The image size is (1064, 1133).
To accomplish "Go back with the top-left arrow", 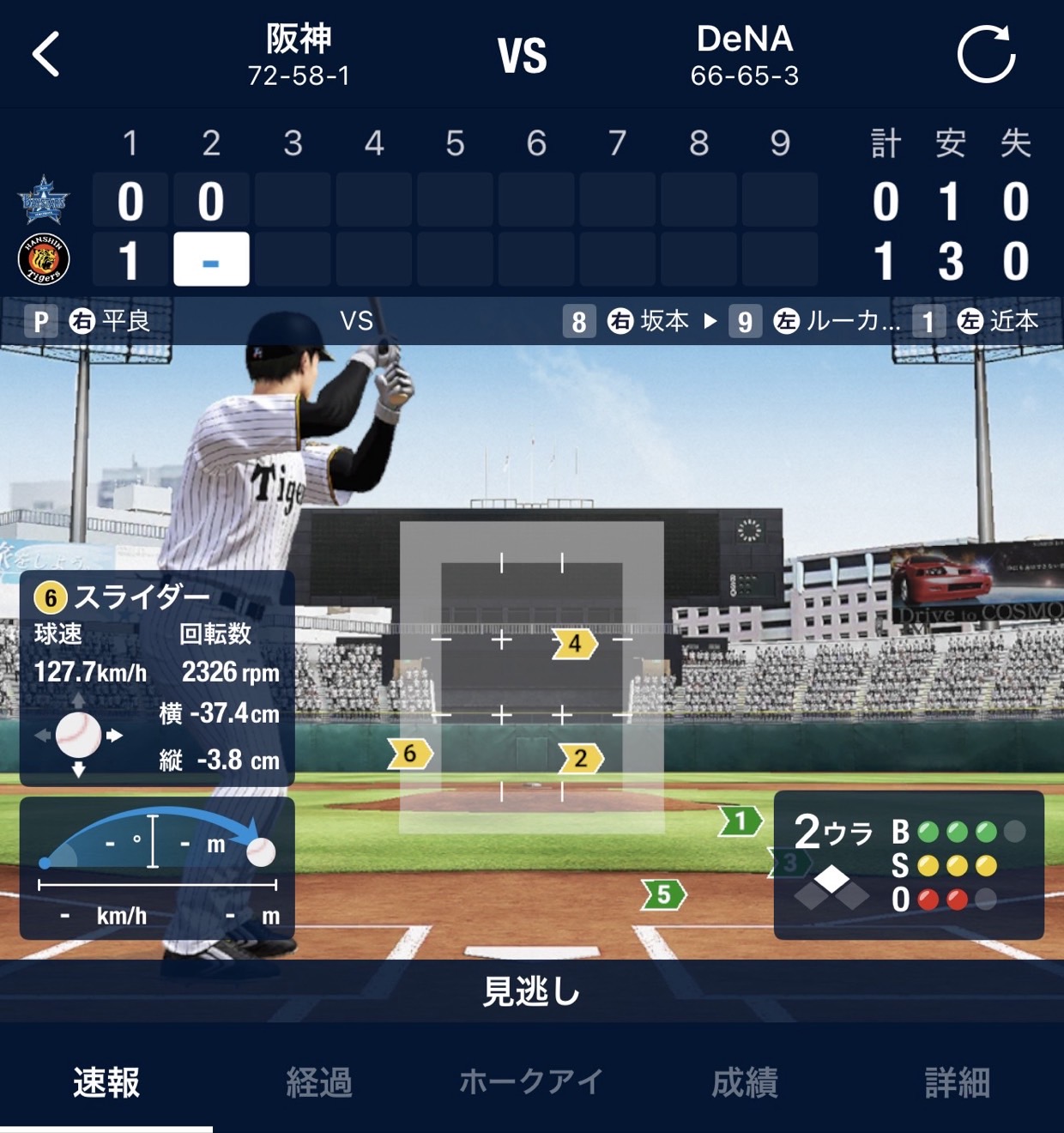I will [46, 55].
